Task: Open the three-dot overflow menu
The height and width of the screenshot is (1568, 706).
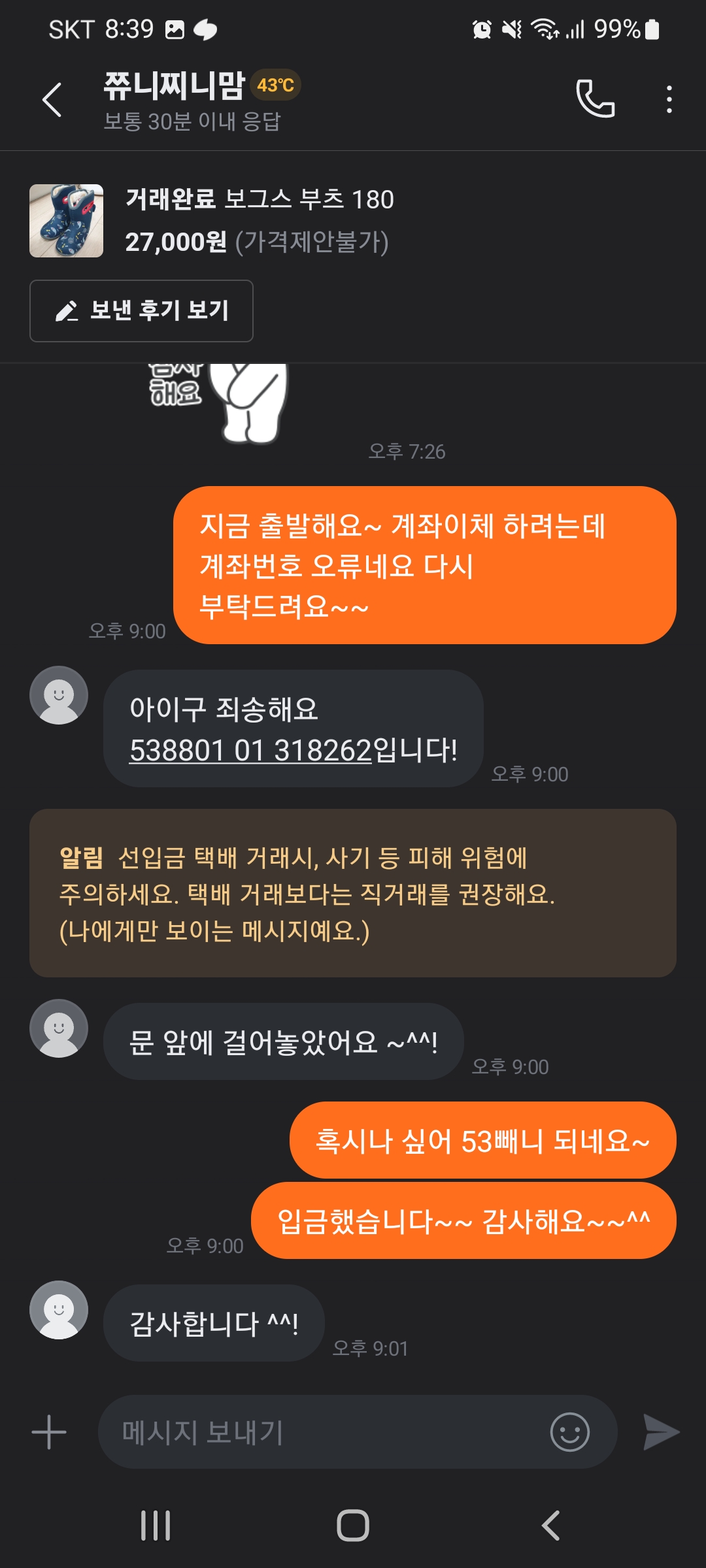Action: (669, 99)
